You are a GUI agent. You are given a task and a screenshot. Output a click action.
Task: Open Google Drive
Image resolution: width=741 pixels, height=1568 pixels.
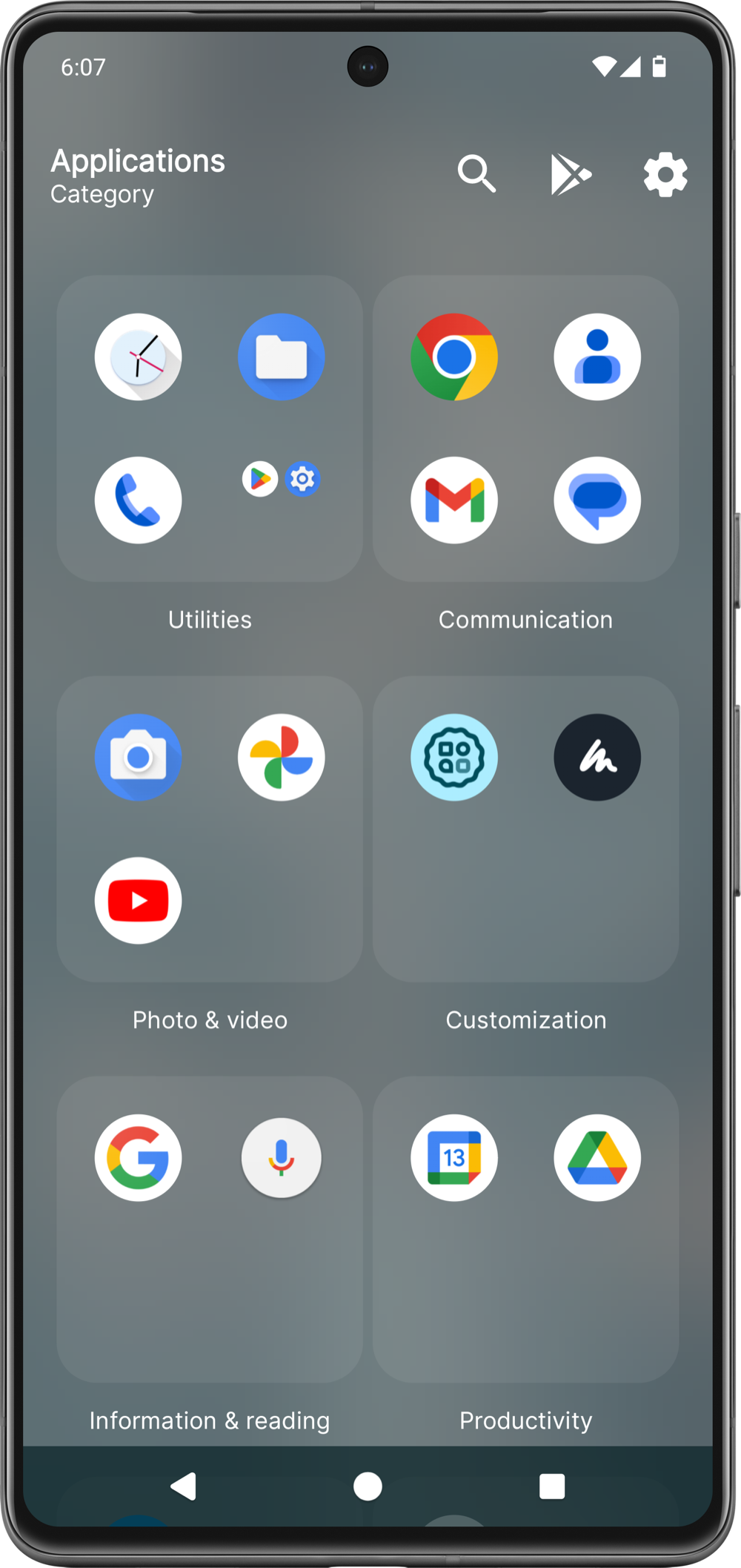[x=597, y=1158]
